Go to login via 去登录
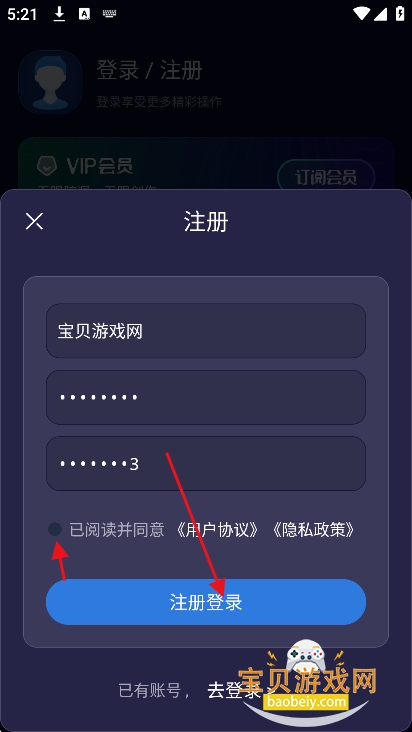This screenshot has height=732, width=412. tap(234, 691)
